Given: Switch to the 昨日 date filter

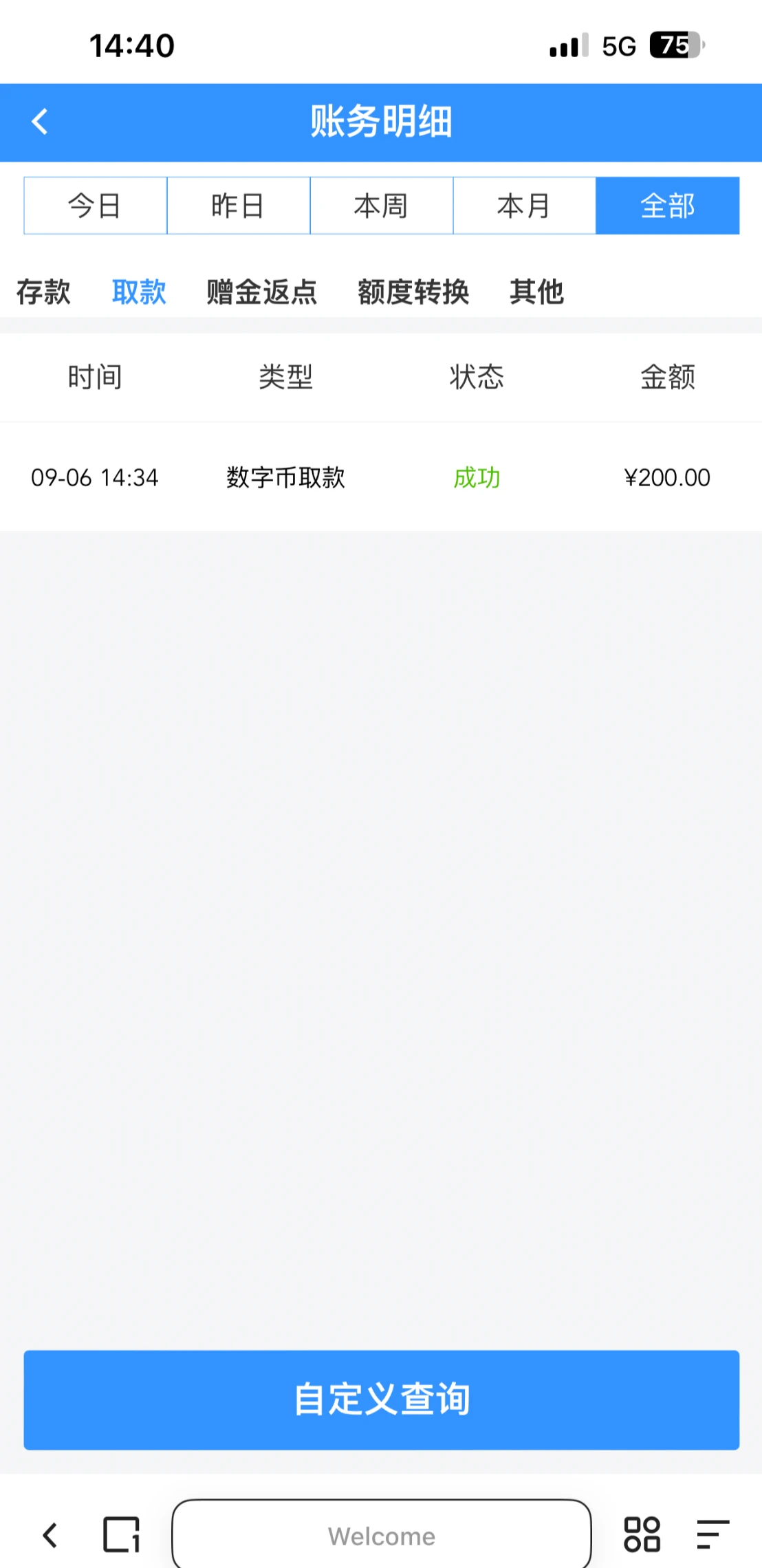Looking at the screenshot, I should (238, 206).
